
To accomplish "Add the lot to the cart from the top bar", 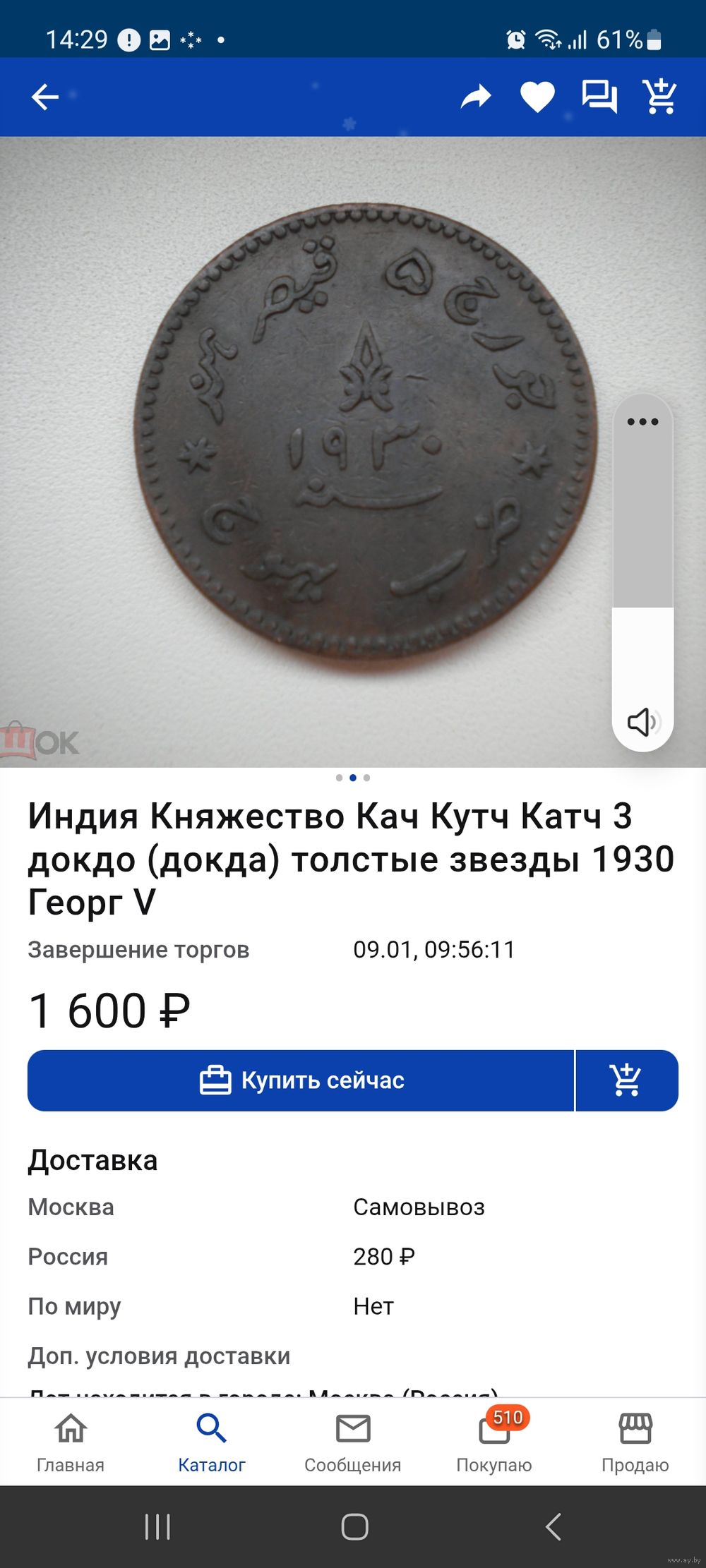I will (x=660, y=97).
